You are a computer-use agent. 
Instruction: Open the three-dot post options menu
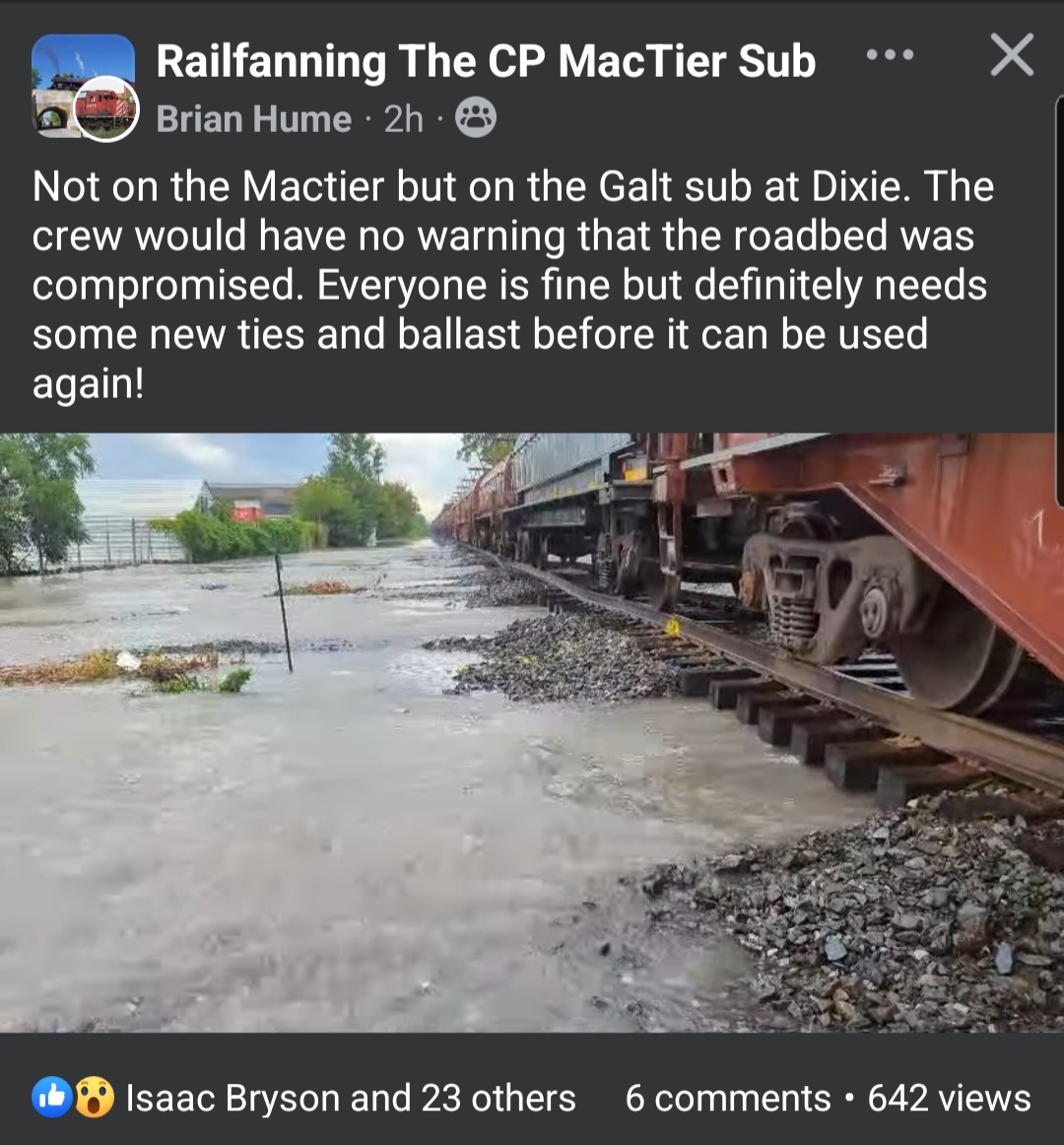tap(890, 55)
